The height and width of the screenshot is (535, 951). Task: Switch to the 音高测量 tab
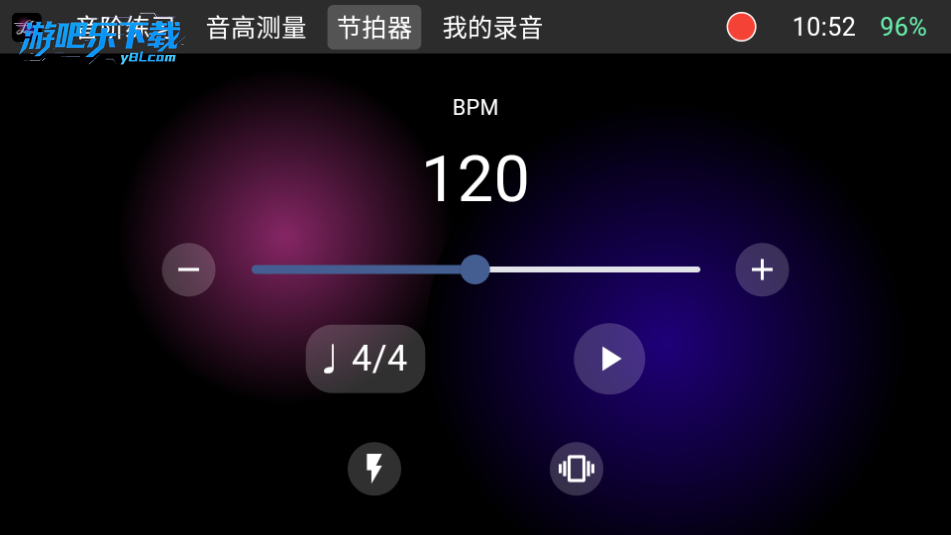[x=256, y=27]
